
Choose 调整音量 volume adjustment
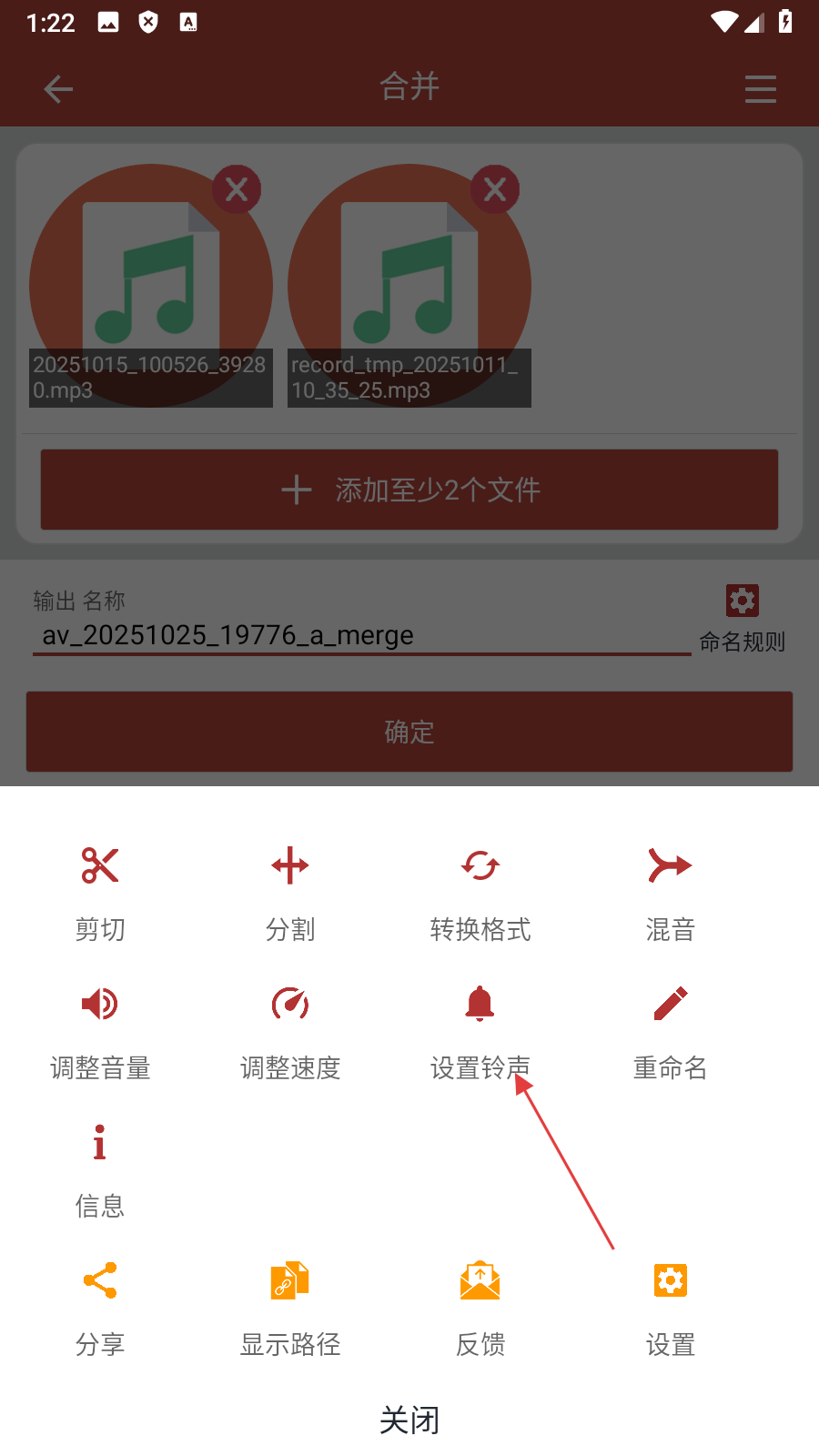[100, 1030]
